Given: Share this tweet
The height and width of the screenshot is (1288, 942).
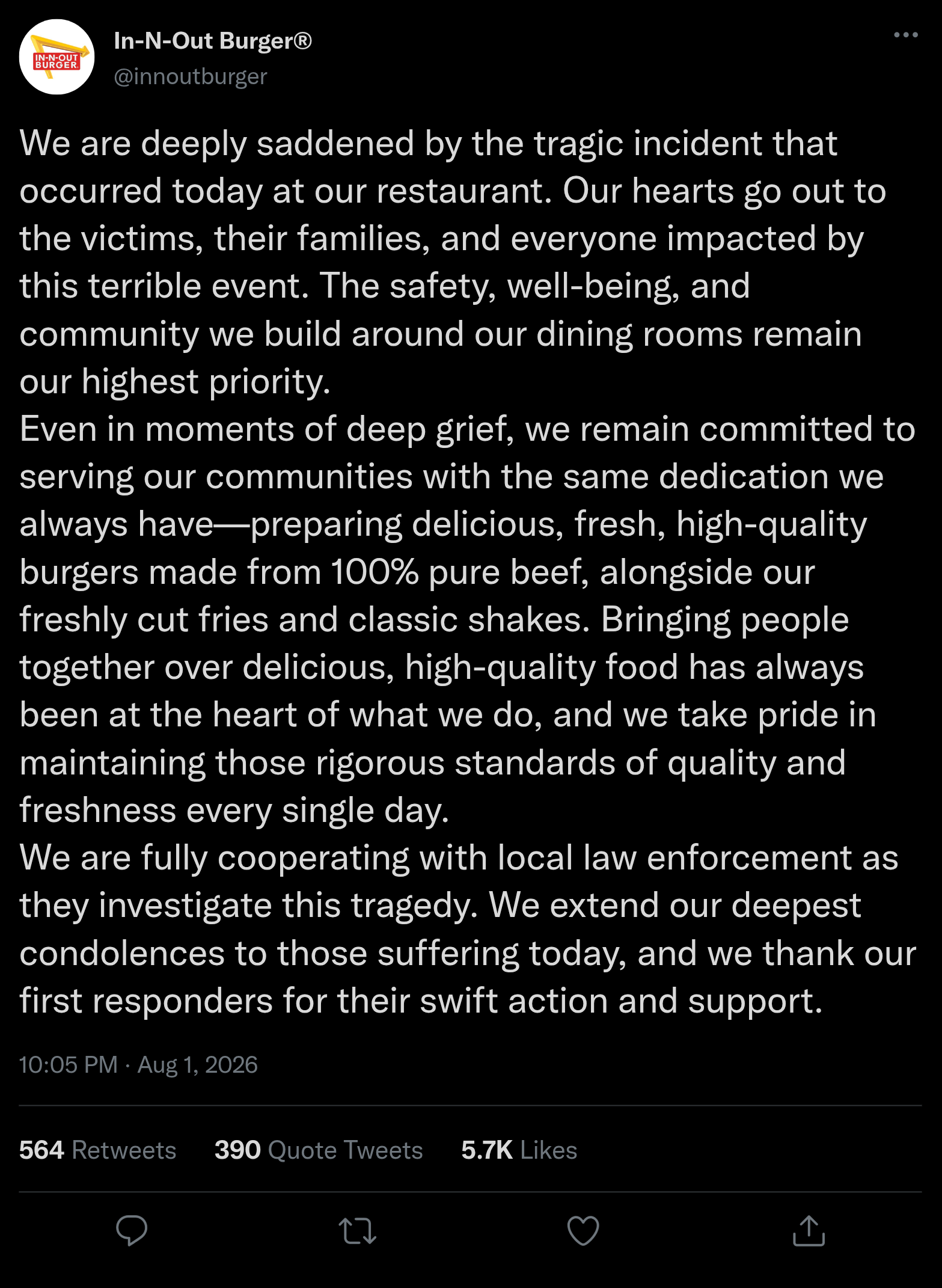Looking at the screenshot, I should click(x=809, y=1230).
